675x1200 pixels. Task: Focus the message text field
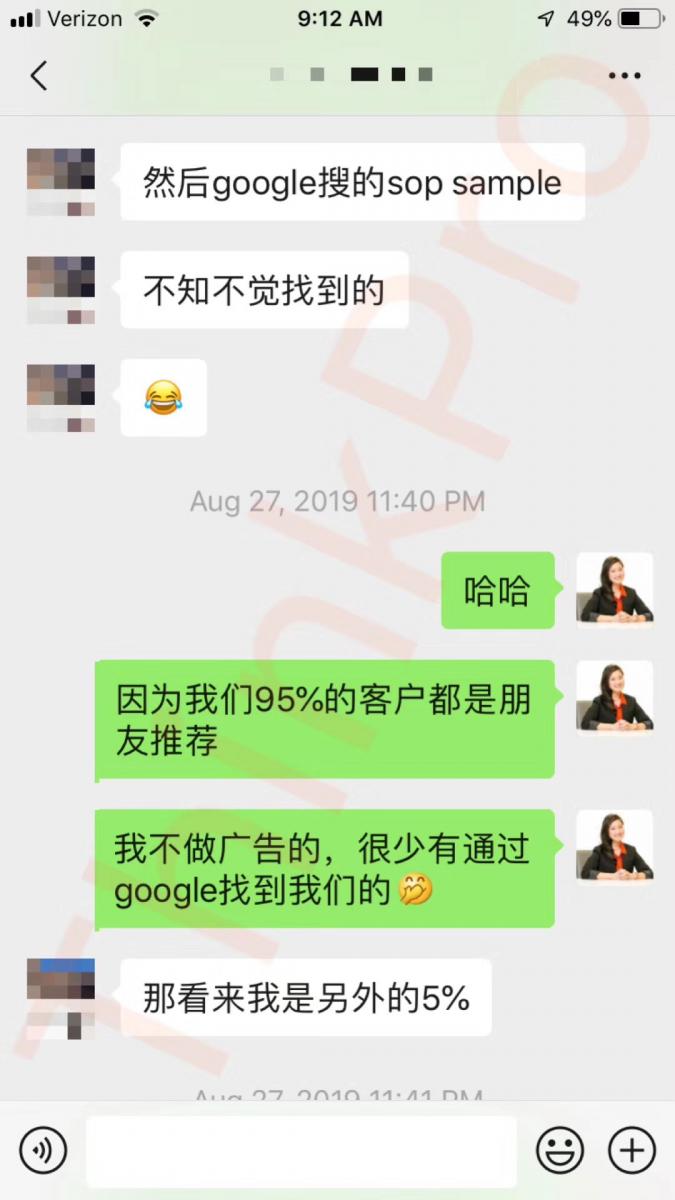point(300,1151)
